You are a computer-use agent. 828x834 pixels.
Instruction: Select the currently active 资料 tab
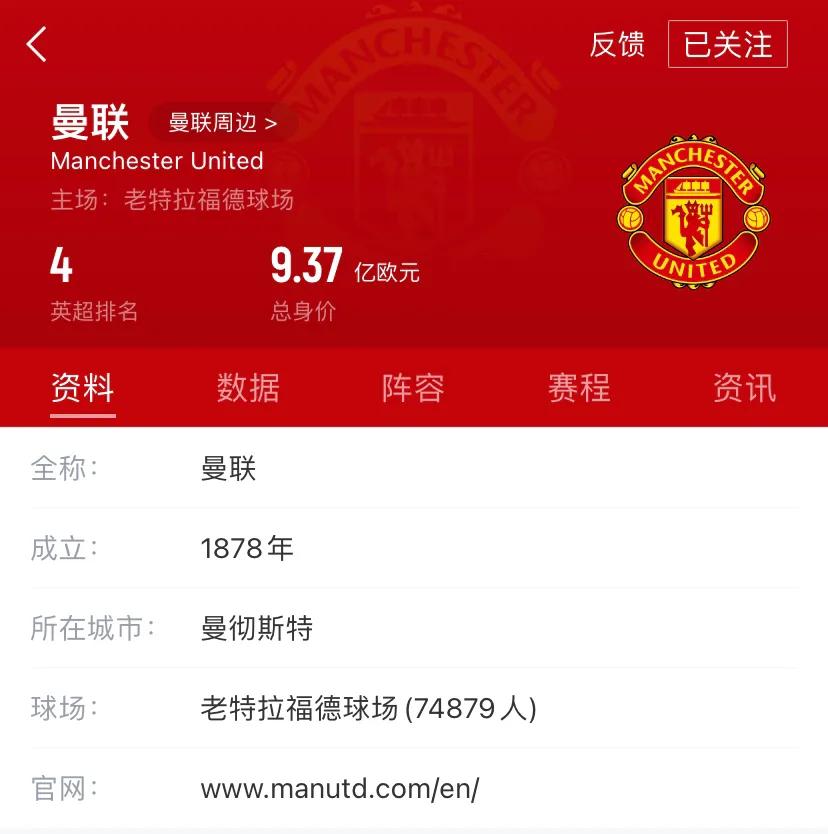pos(83,388)
